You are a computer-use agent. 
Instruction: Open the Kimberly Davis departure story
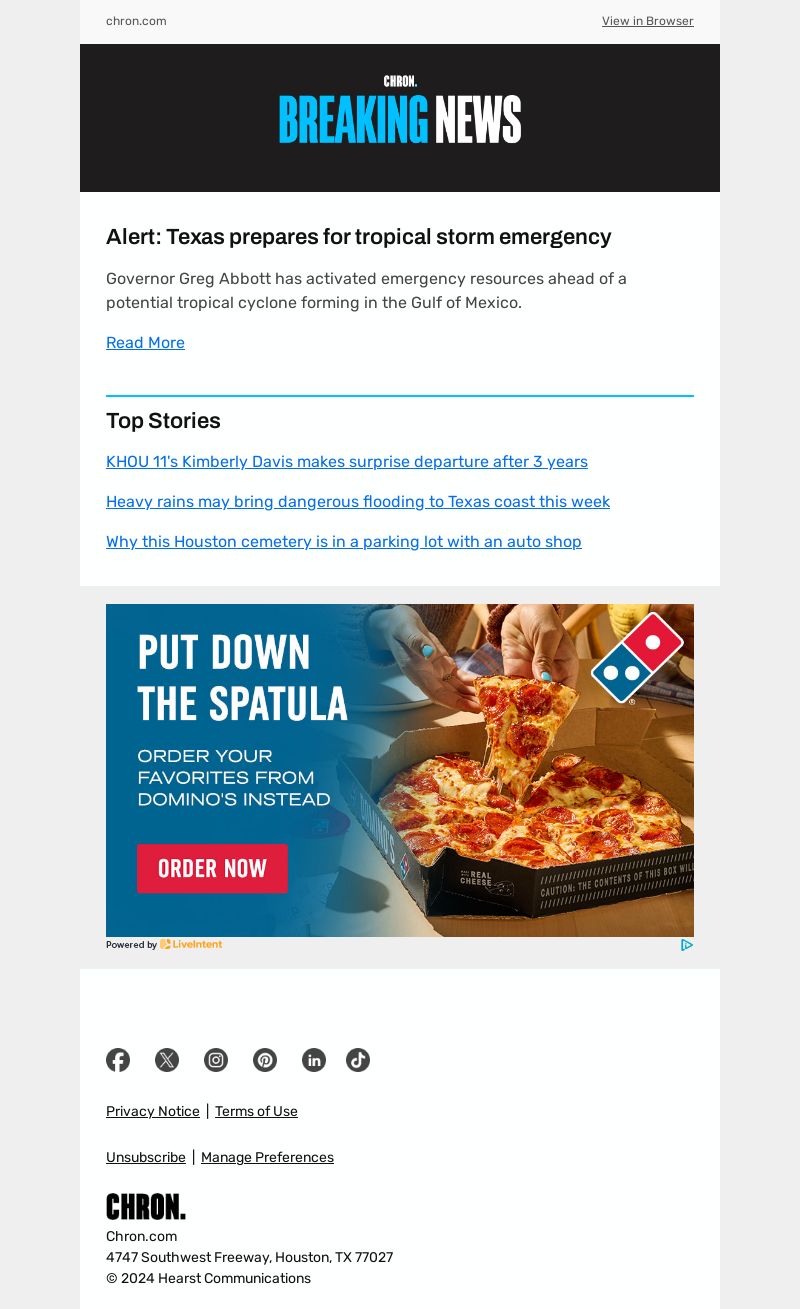coord(346,461)
